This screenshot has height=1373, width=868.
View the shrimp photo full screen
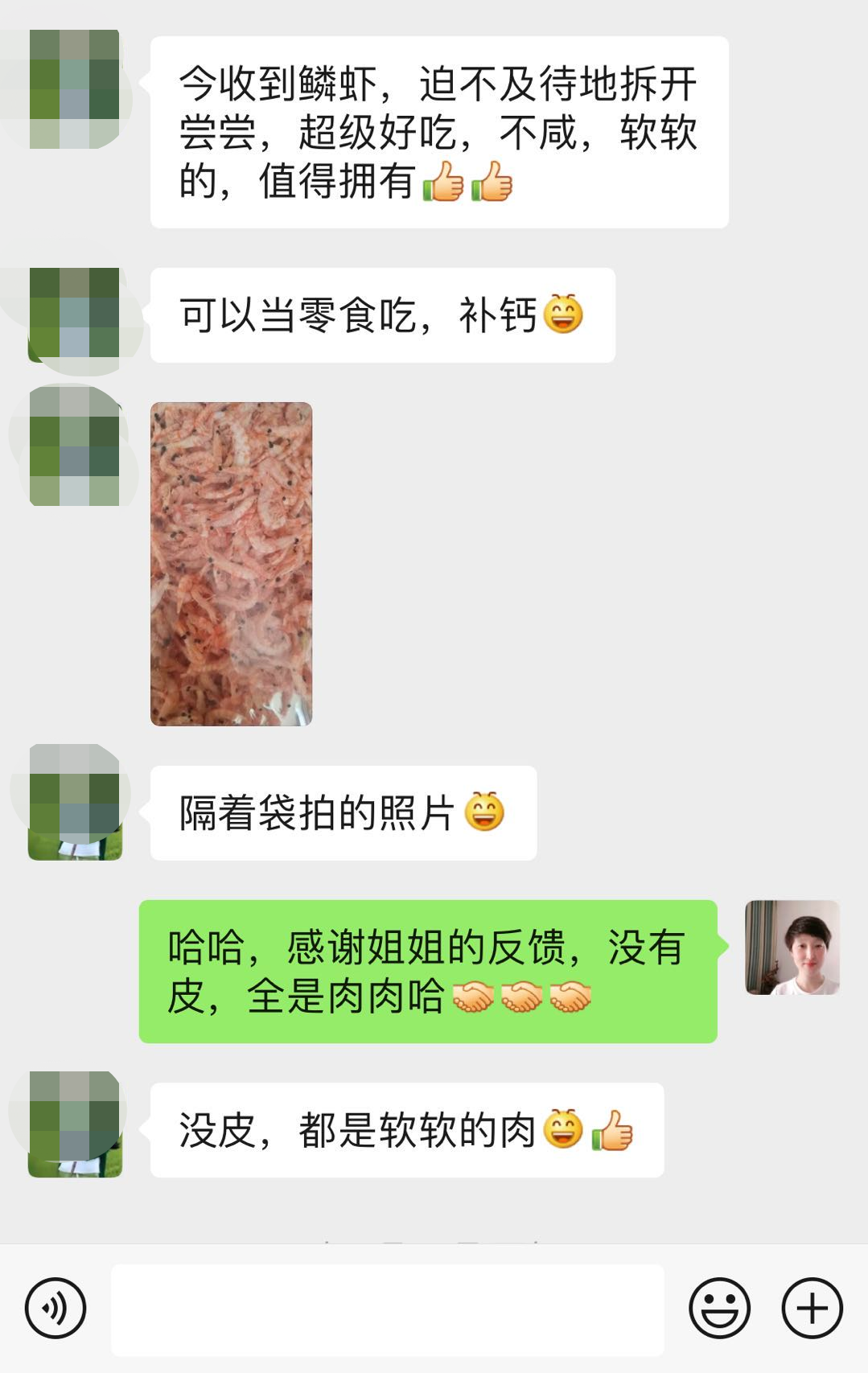[231, 564]
